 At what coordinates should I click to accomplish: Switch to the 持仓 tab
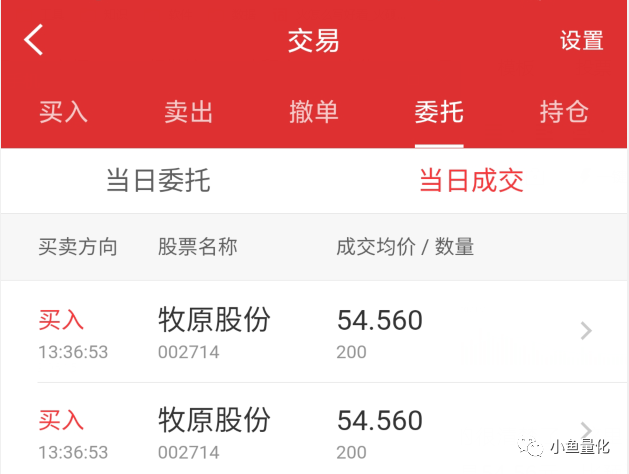pos(564,111)
